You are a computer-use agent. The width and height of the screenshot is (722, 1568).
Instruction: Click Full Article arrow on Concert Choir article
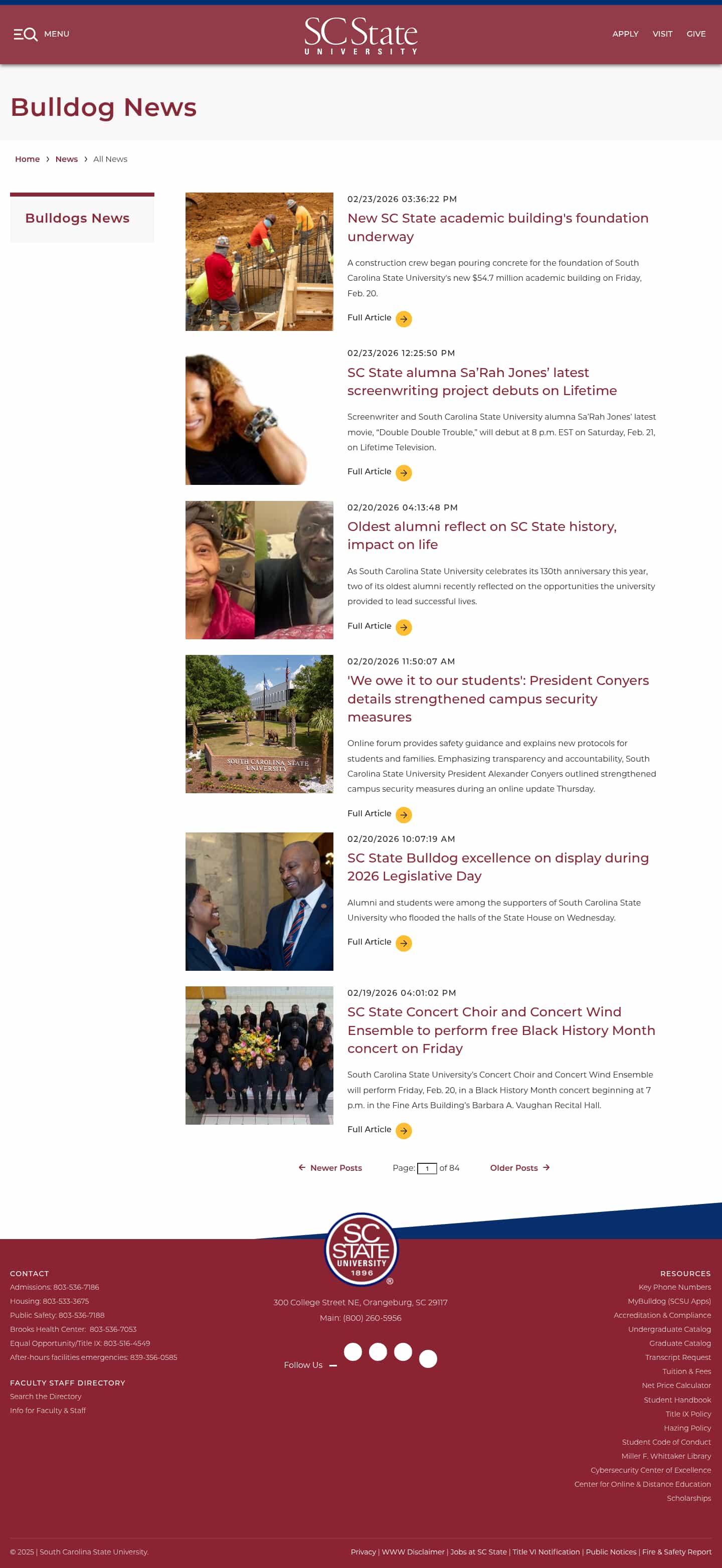point(403,1131)
